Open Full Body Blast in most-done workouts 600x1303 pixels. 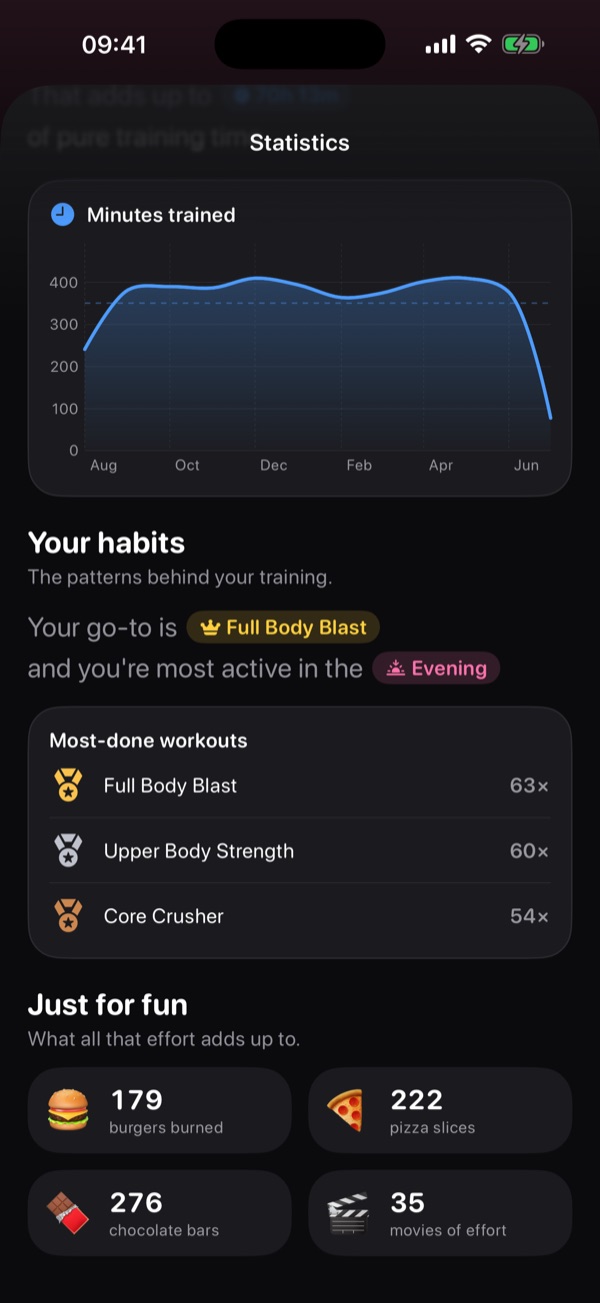(300, 786)
